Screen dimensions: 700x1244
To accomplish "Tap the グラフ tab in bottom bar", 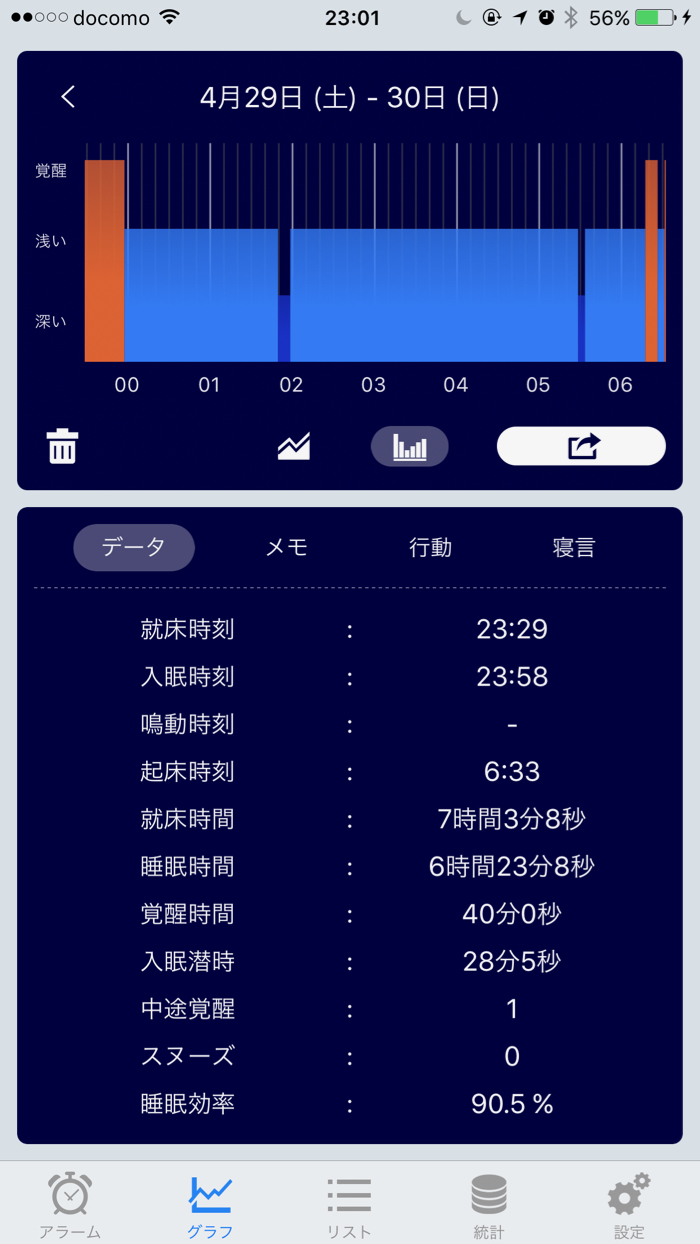I will [210, 1204].
